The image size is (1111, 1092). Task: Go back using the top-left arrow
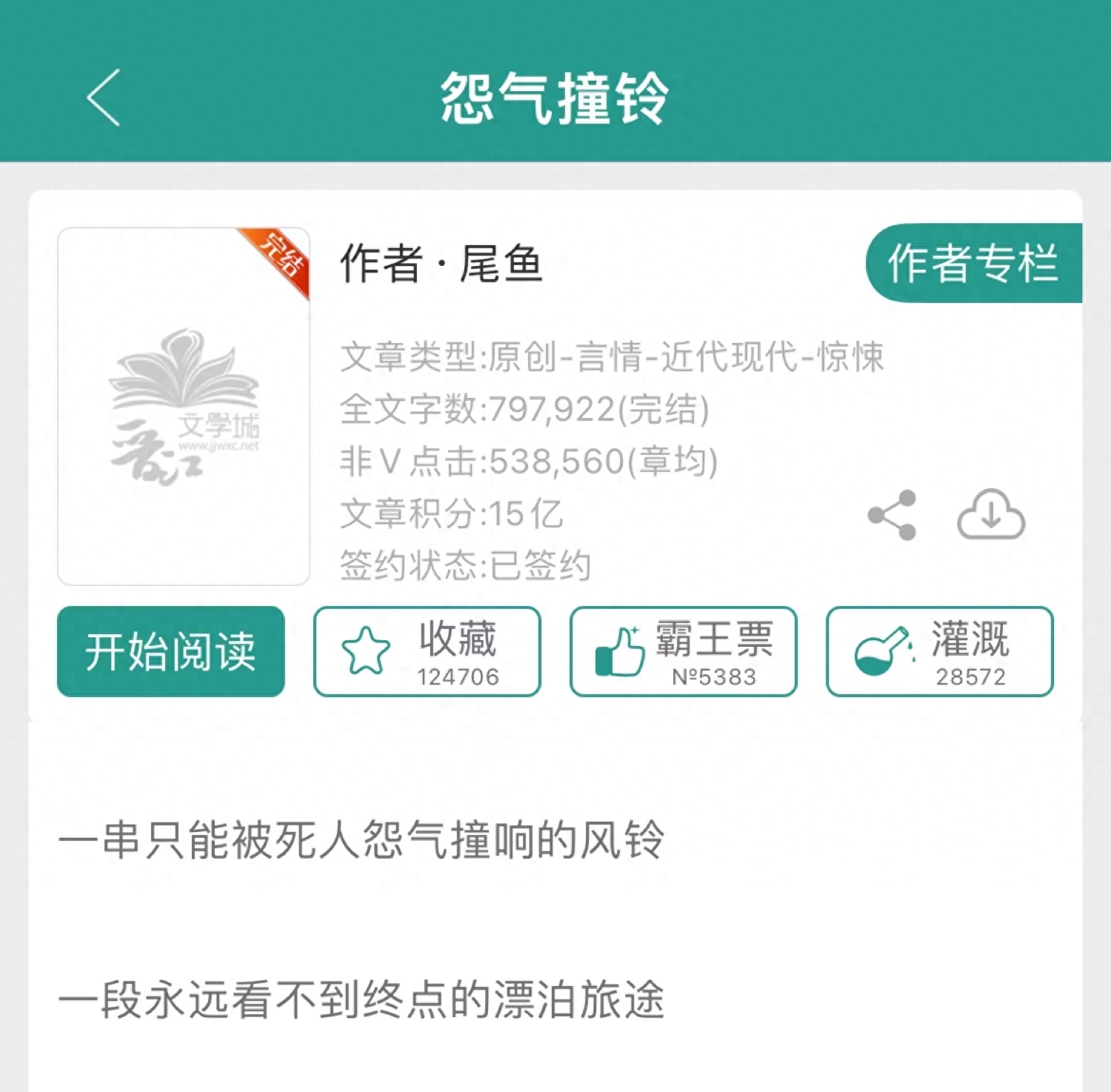[x=104, y=98]
